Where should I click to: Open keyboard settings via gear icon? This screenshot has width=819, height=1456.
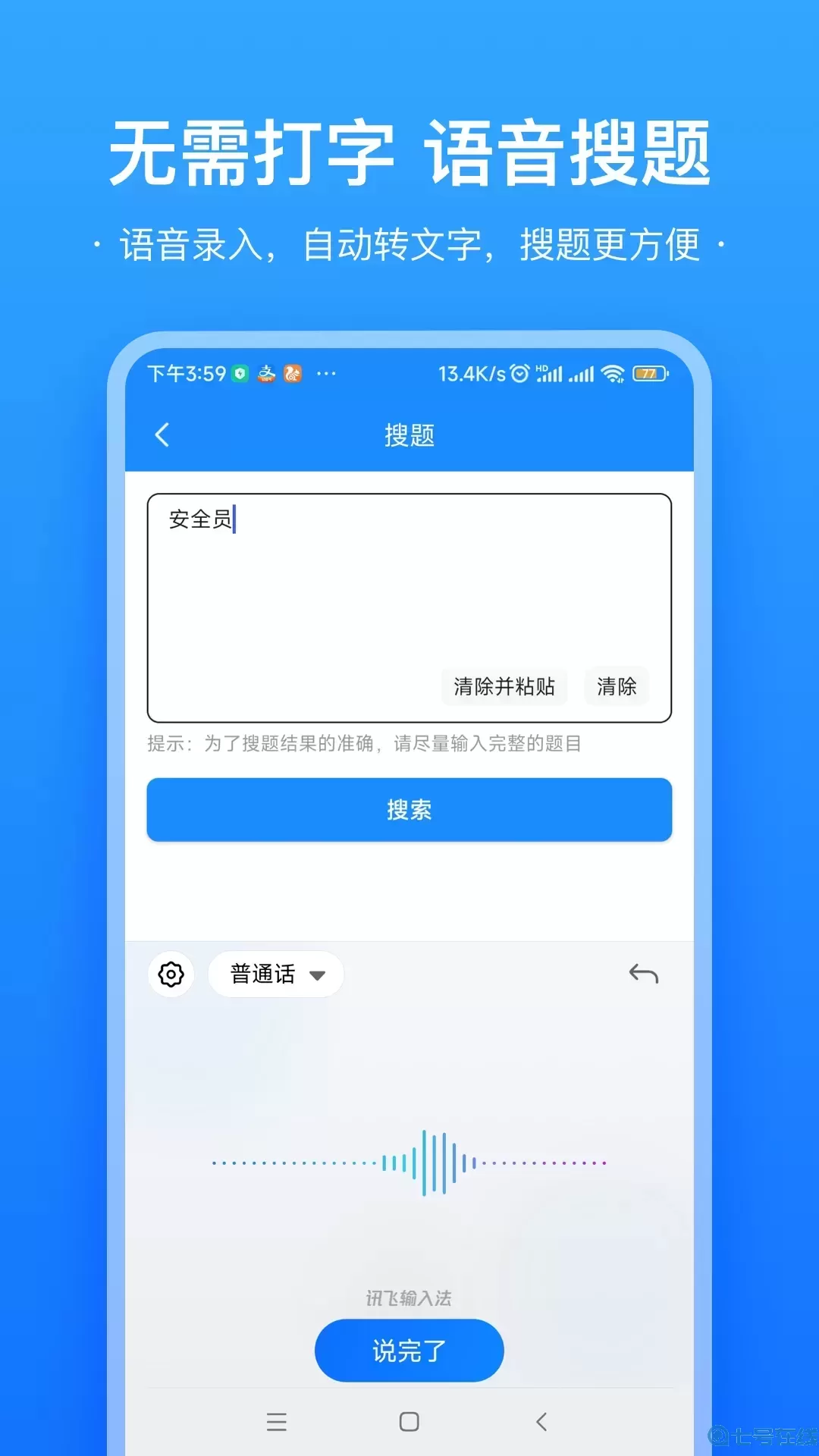pyautogui.click(x=170, y=974)
